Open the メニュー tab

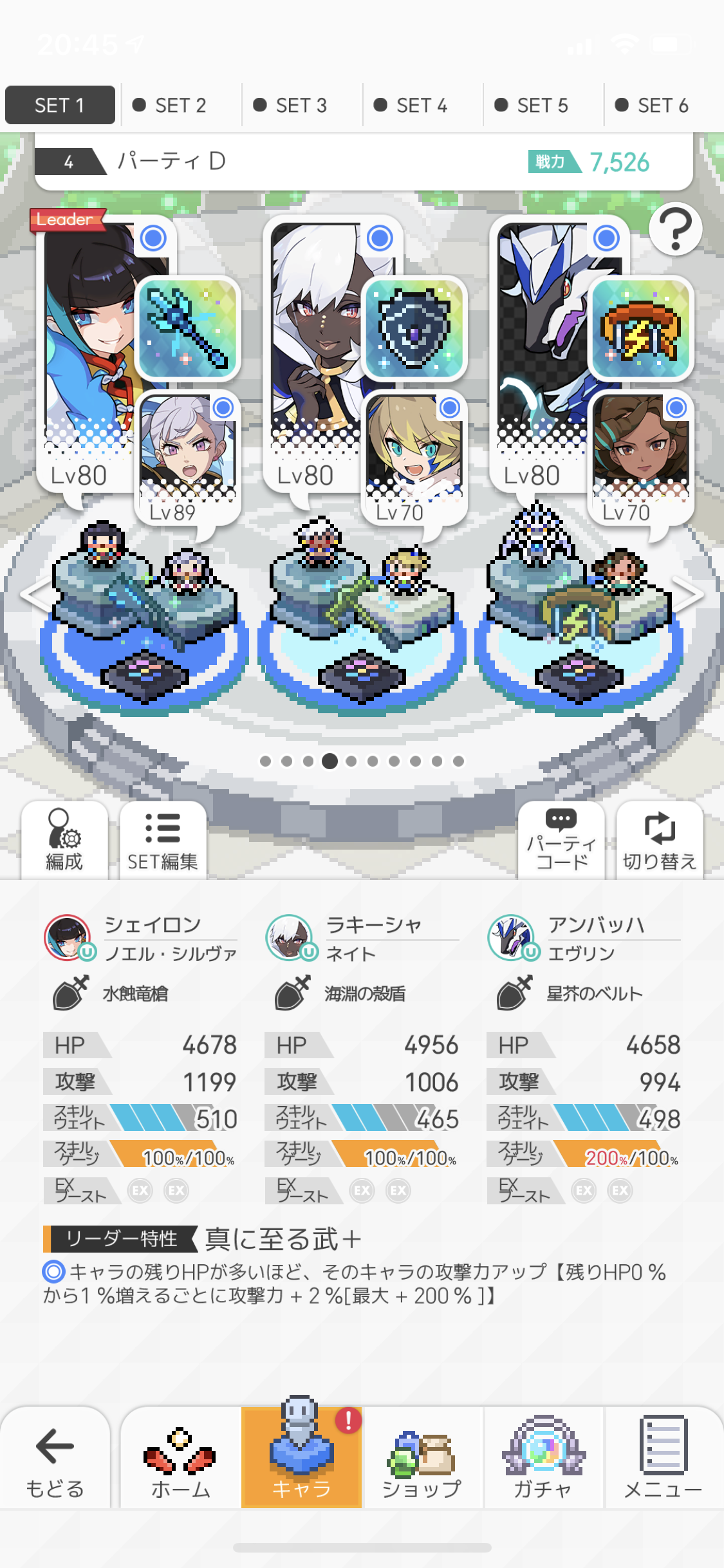coord(663,1459)
